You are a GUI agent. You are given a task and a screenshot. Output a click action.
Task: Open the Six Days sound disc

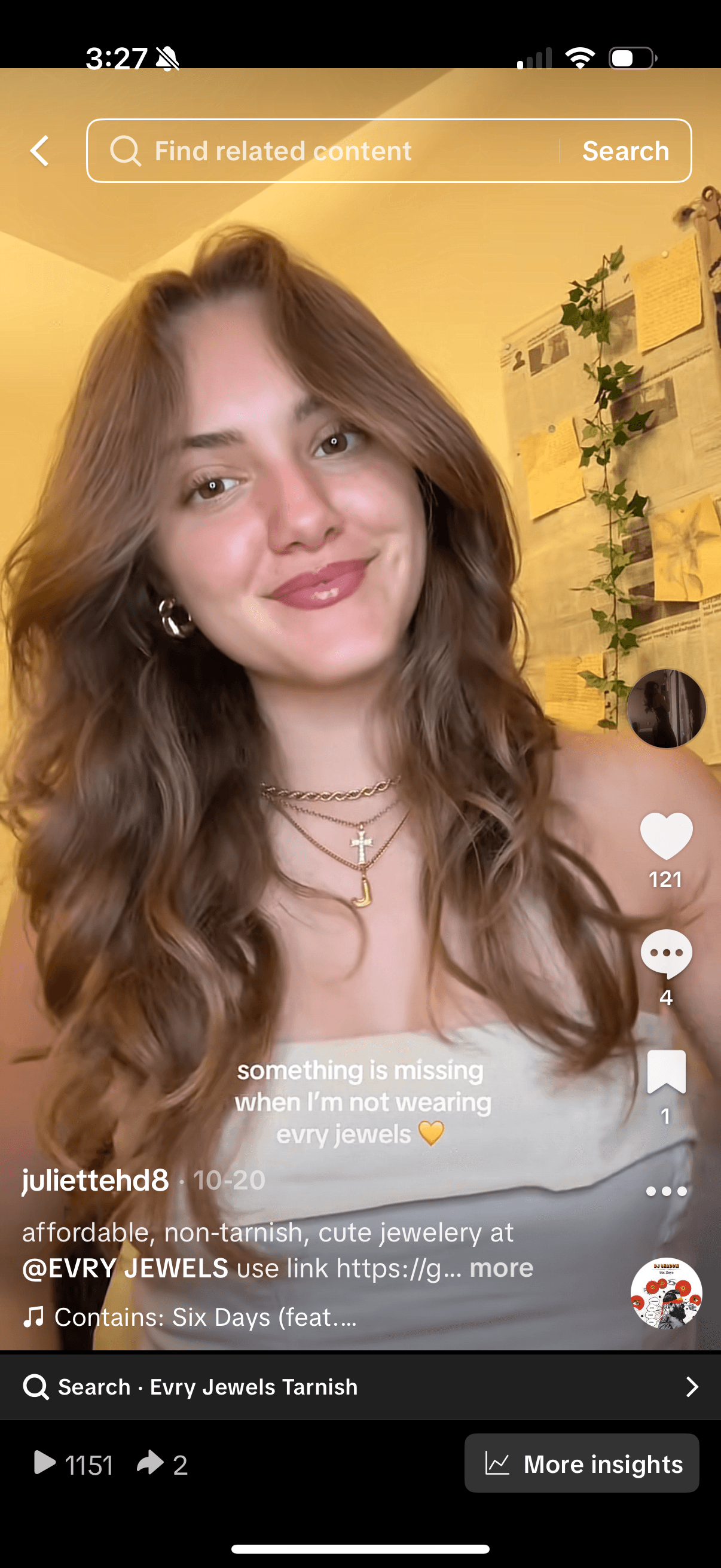(x=666, y=1294)
